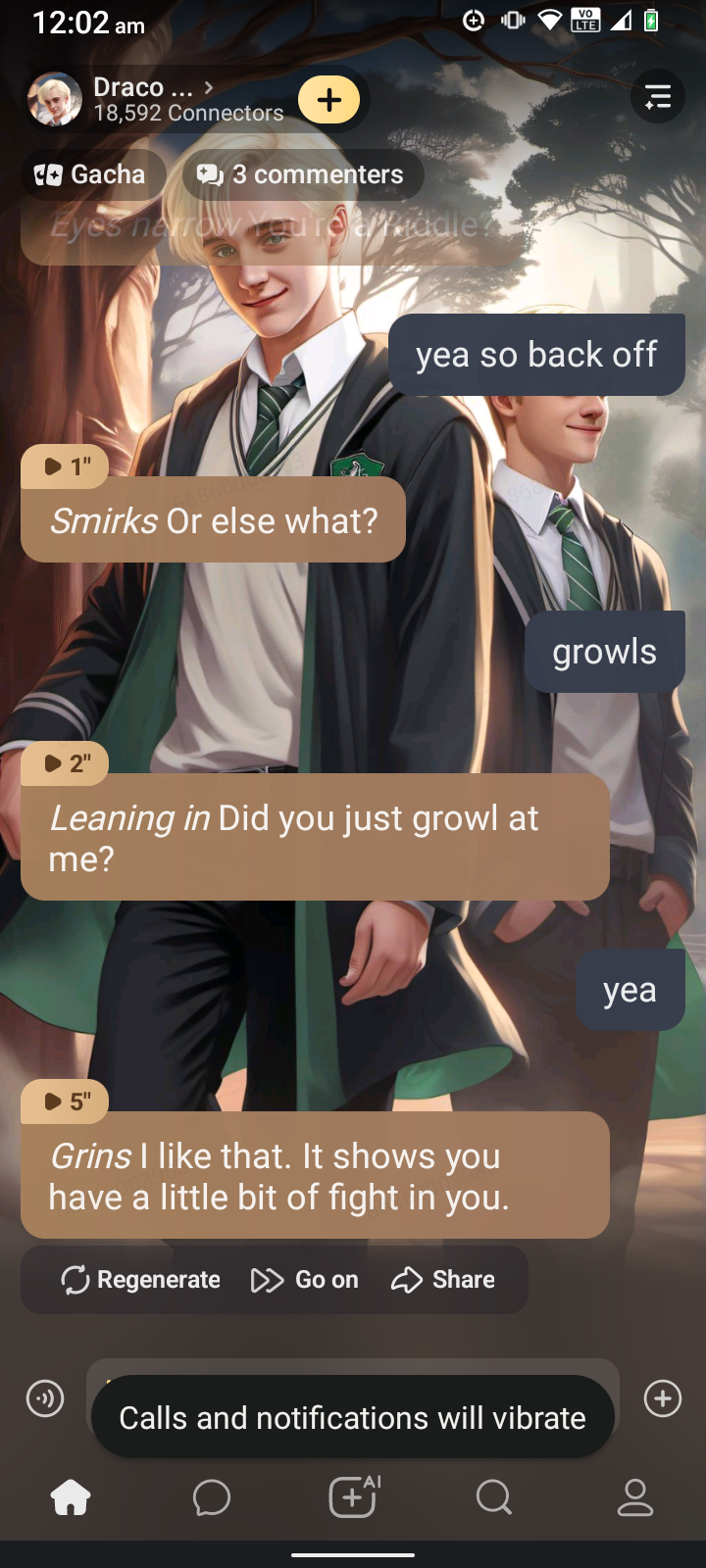Viewport: 706px width, 1568px height.
Task: Play the 1" voice clip
Action: coord(65,466)
